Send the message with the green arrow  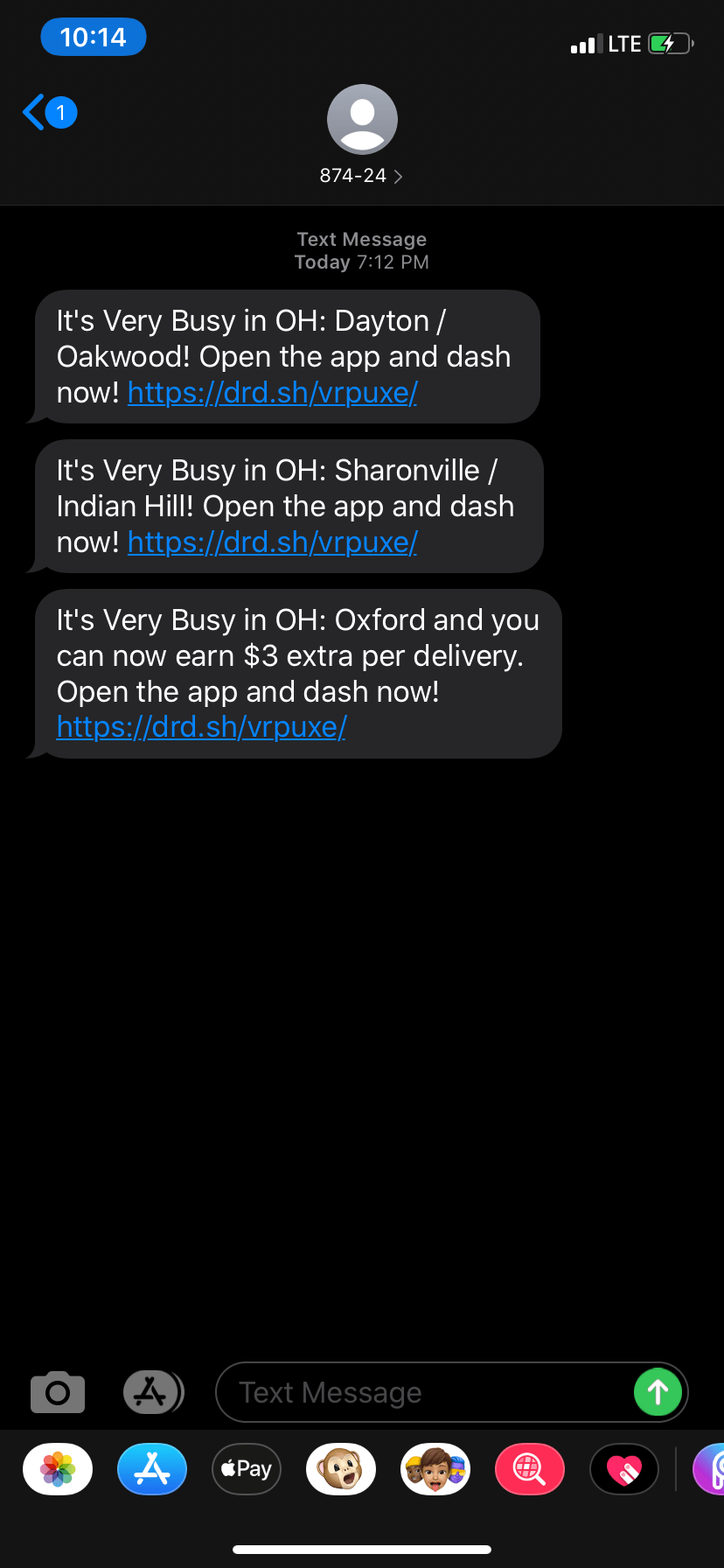click(658, 1392)
